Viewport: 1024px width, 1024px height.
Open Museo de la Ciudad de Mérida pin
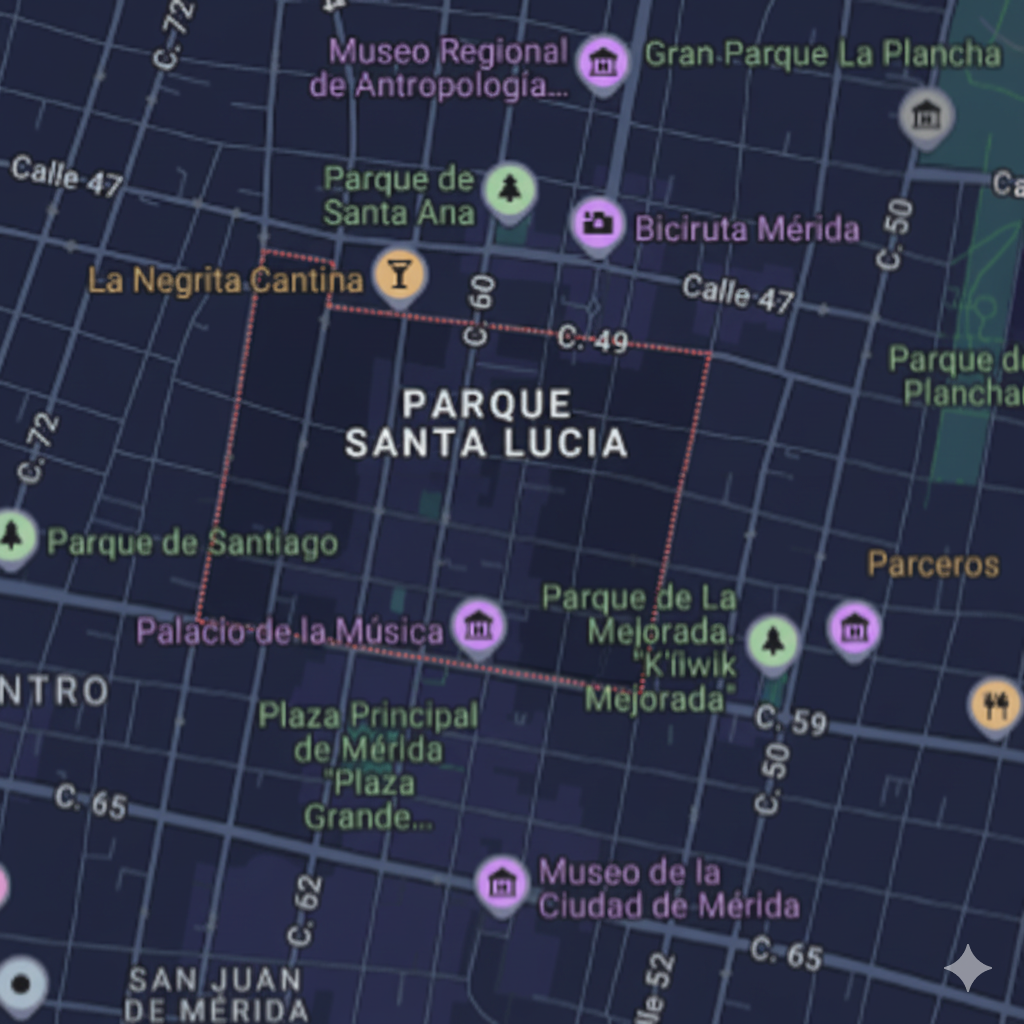tap(501, 883)
